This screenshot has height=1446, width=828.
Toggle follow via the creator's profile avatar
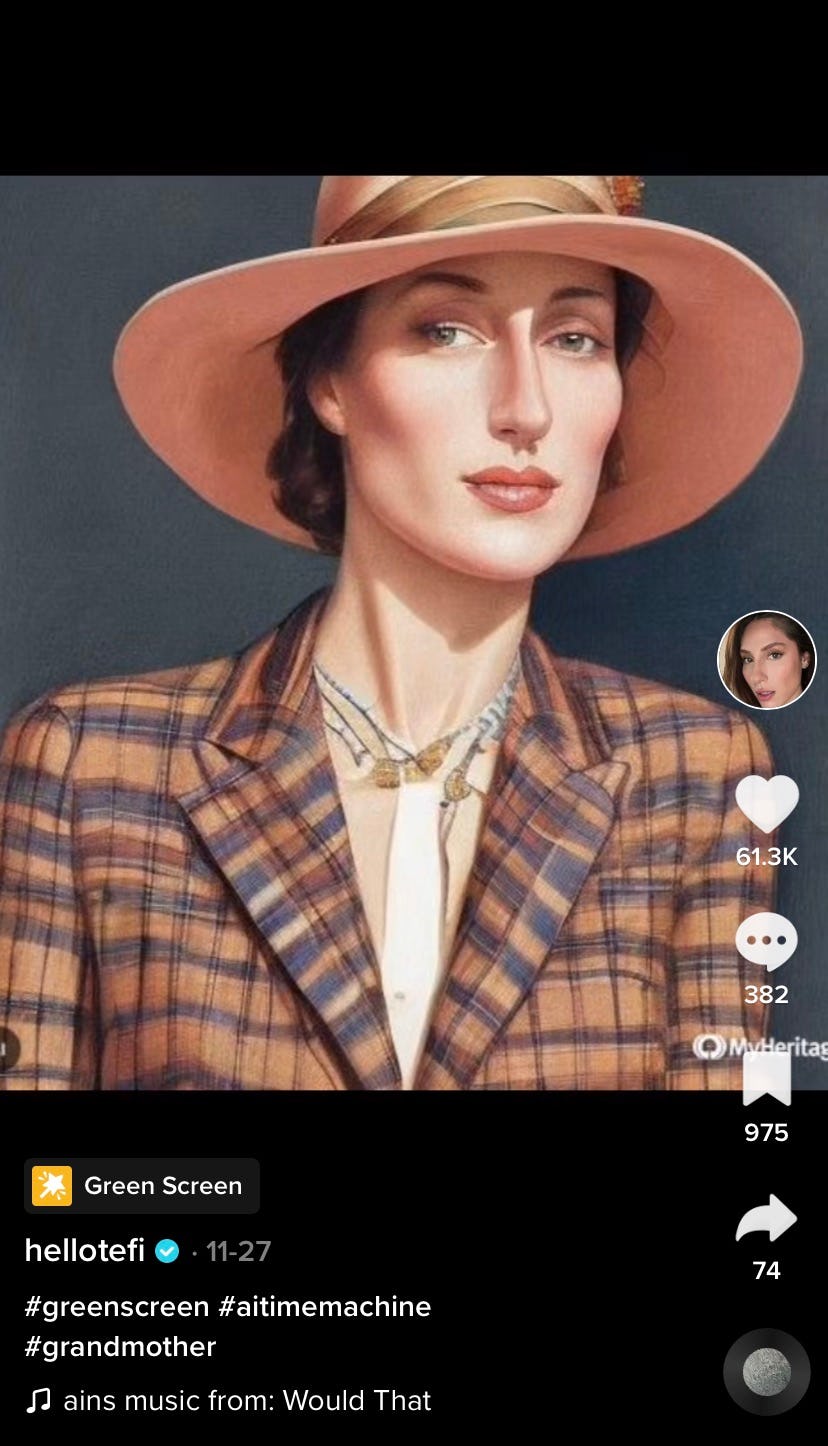[x=766, y=659]
